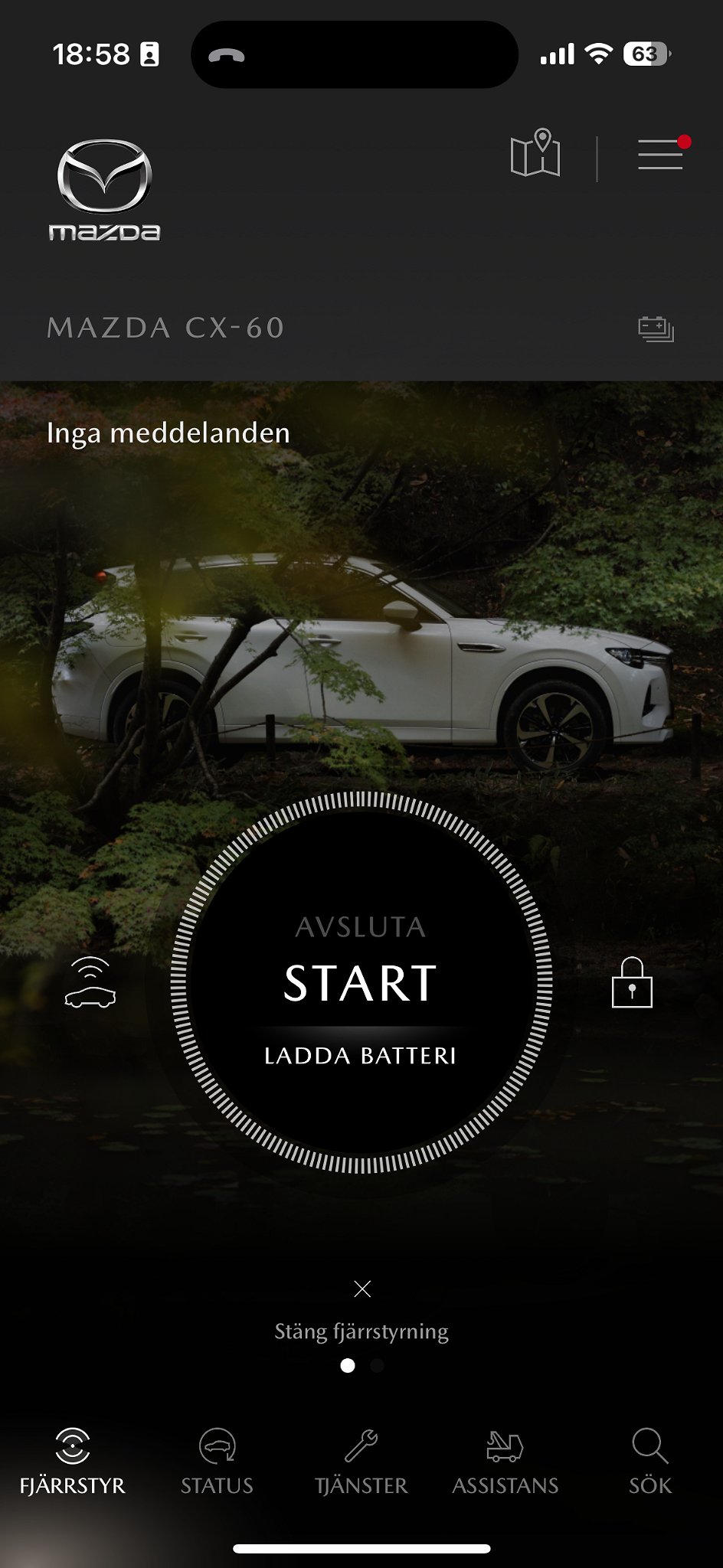This screenshot has height=1568, width=723.
Task: Select AVSLUTA on the dial
Action: pyautogui.click(x=361, y=927)
